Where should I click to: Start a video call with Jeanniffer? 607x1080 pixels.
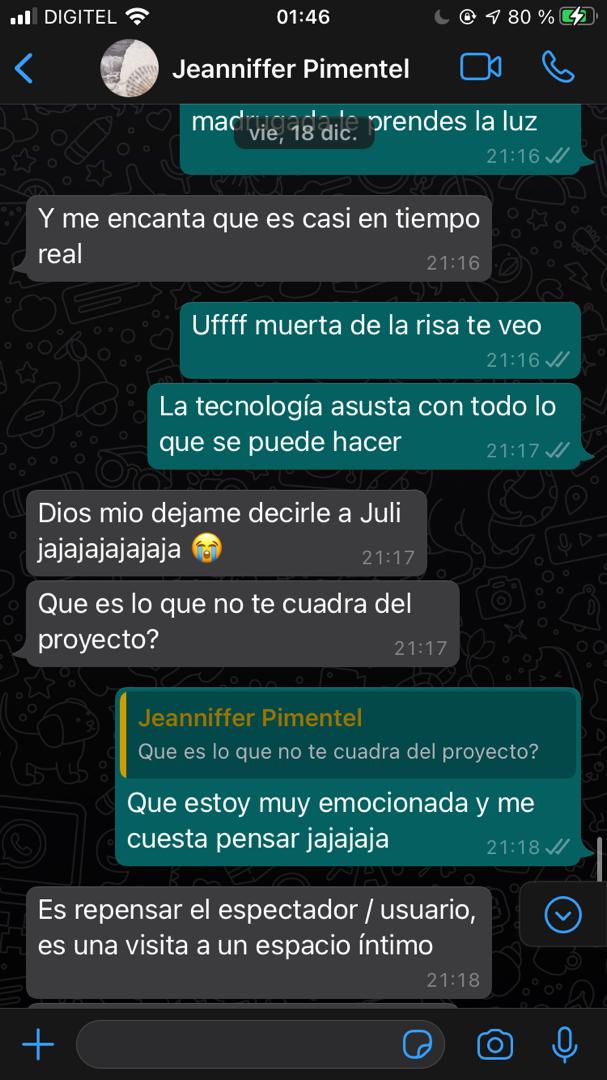pos(480,68)
